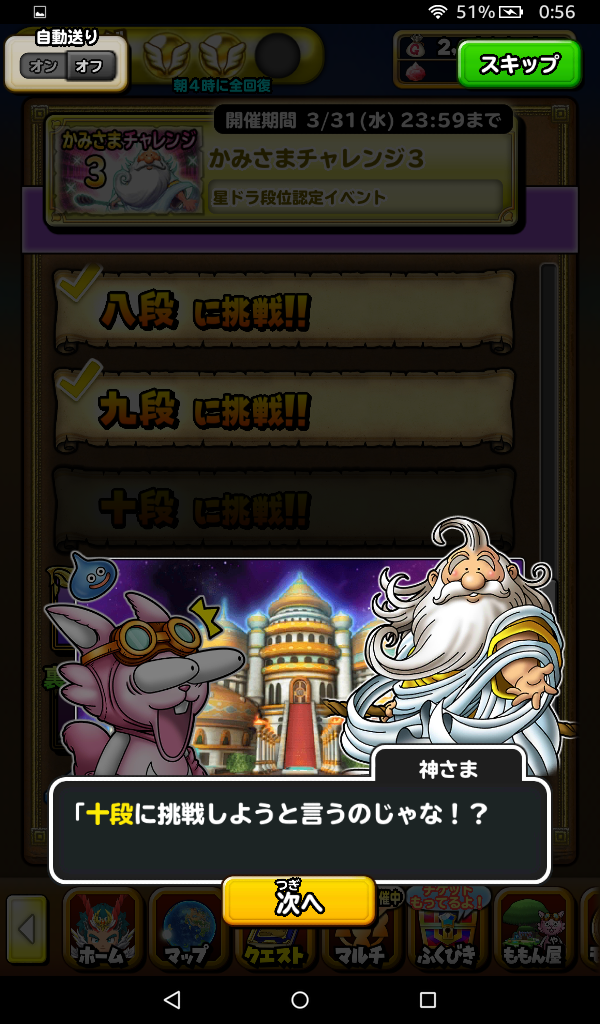Tap the green スキップ skip button

tap(518, 65)
